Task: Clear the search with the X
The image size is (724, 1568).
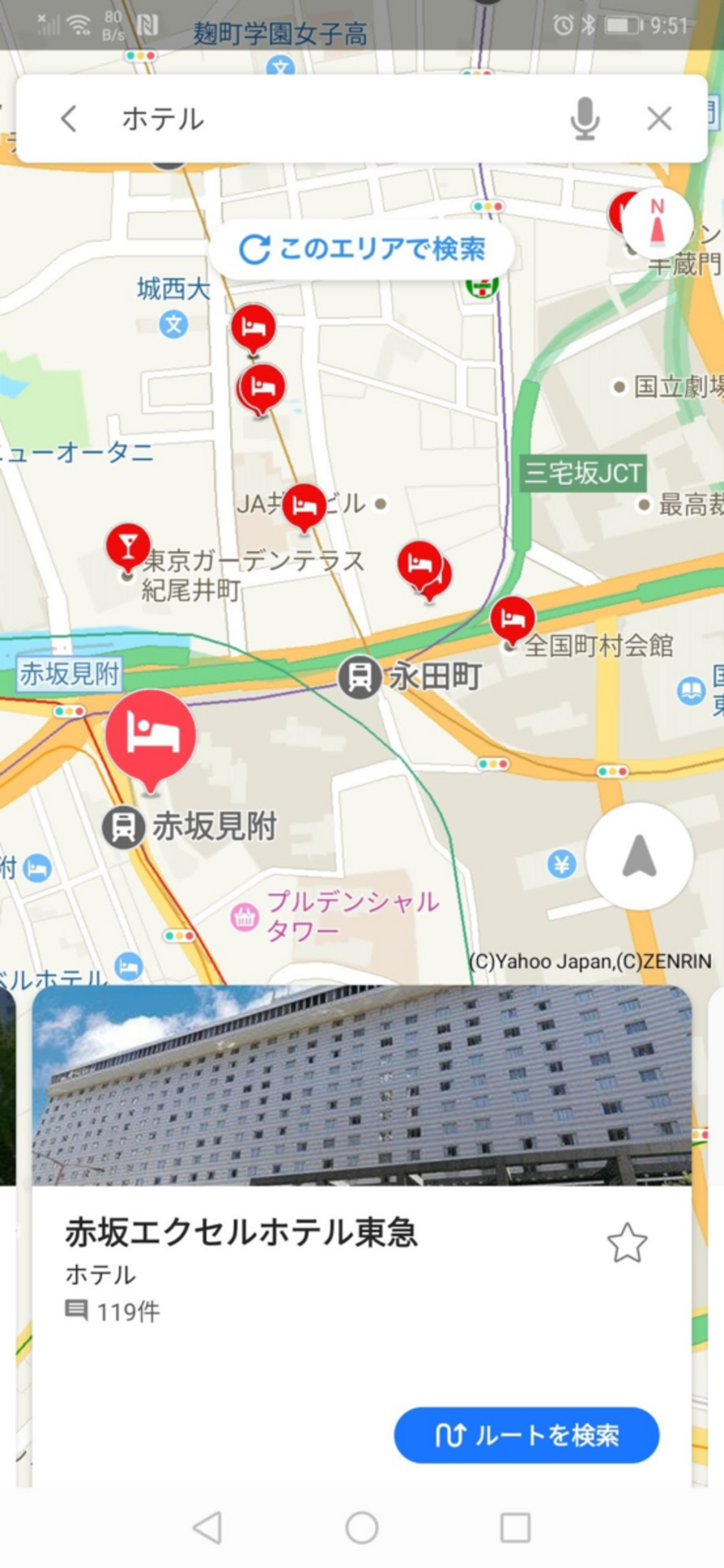Action: [659, 119]
